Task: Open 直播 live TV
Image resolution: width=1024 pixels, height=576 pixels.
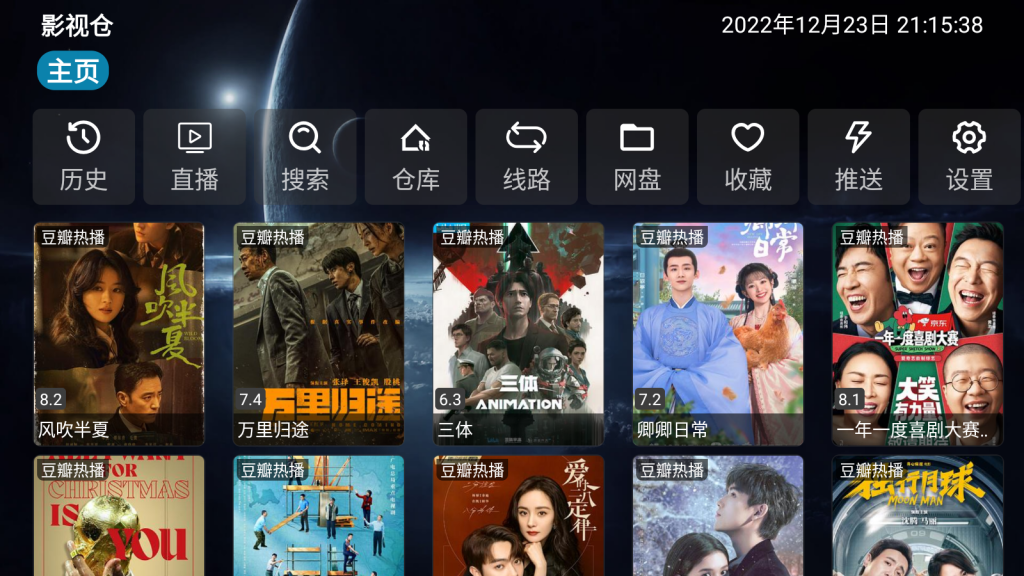Action: pyautogui.click(x=194, y=157)
